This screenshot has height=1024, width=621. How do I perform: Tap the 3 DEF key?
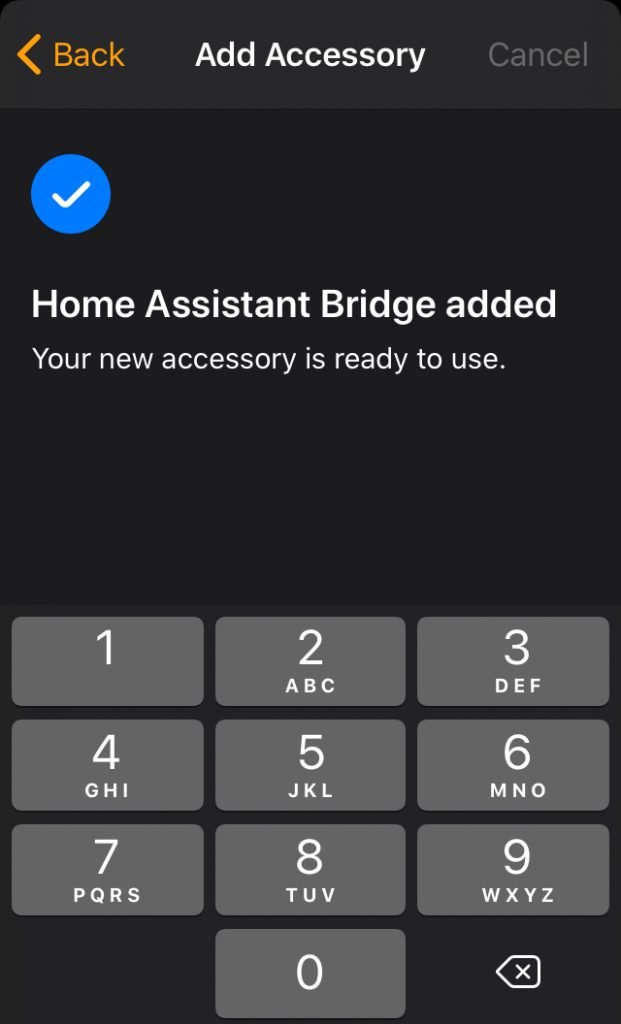(x=513, y=661)
